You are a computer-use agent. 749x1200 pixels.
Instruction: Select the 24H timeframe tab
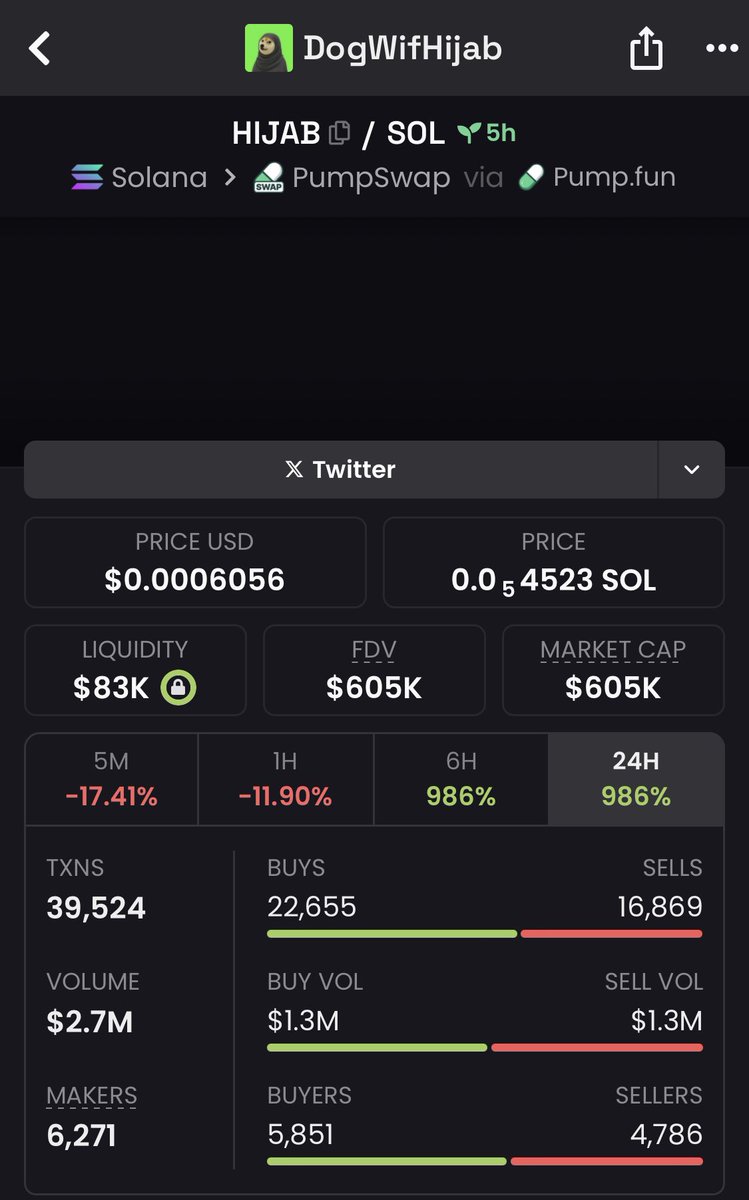pyautogui.click(x=636, y=779)
